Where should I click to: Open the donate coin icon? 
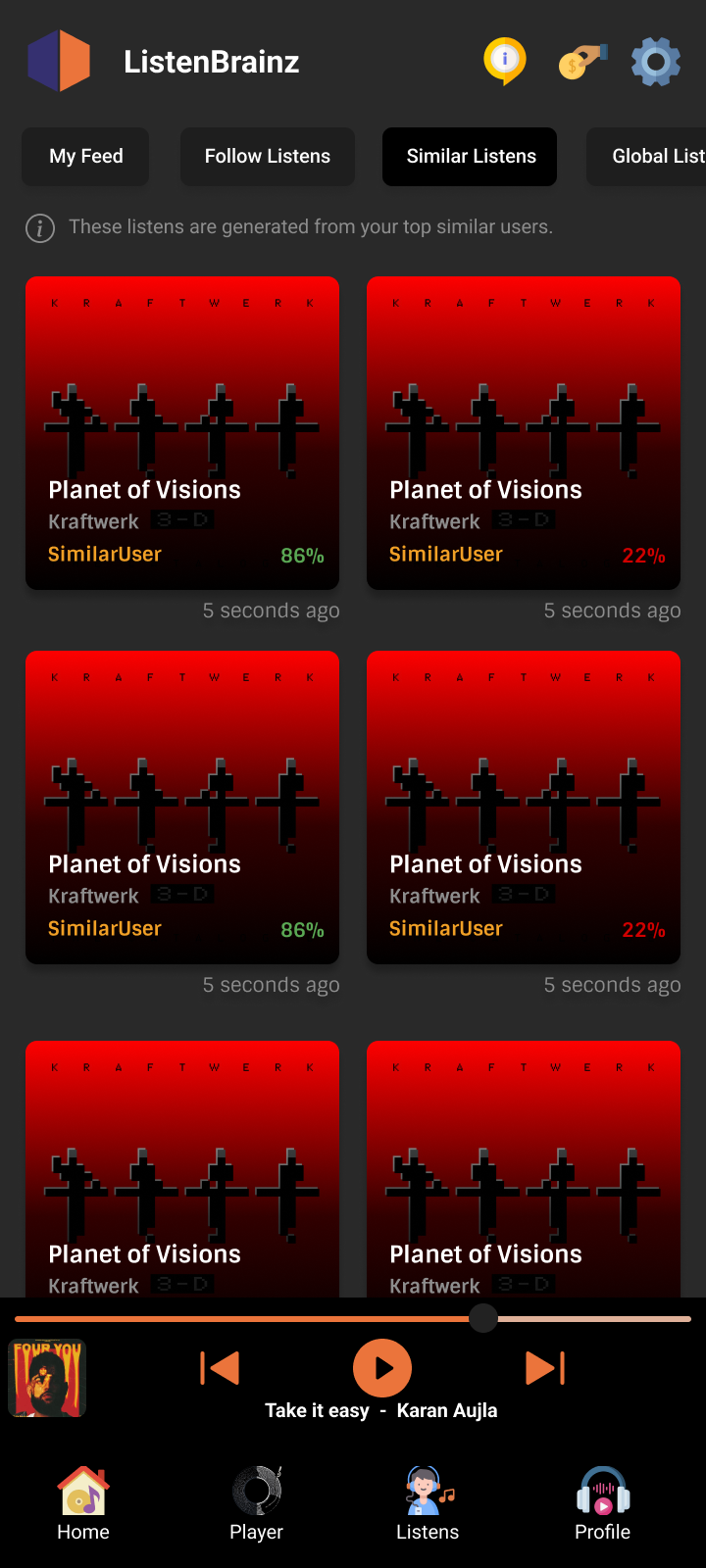coord(581,61)
